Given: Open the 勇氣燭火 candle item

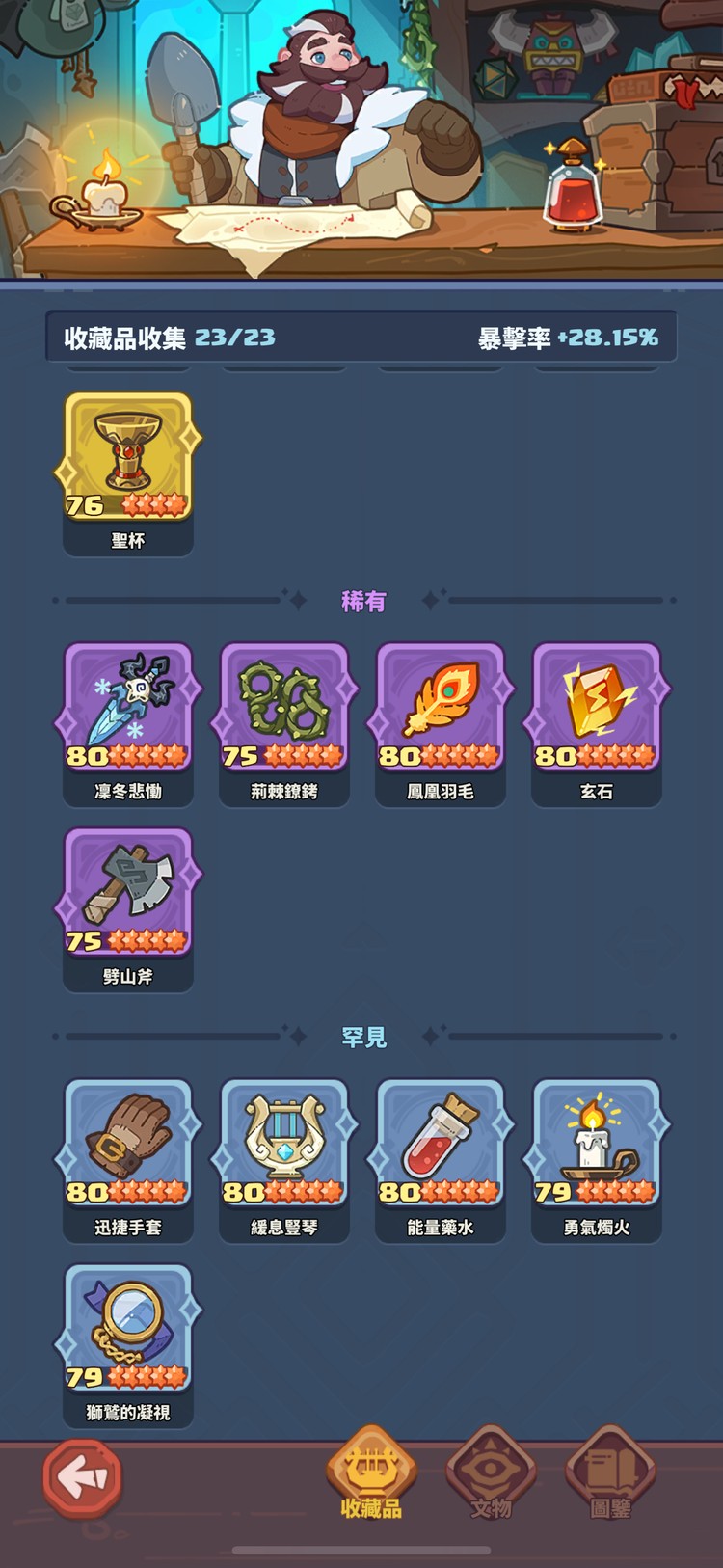Looking at the screenshot, I should [x=597, y=1160].
